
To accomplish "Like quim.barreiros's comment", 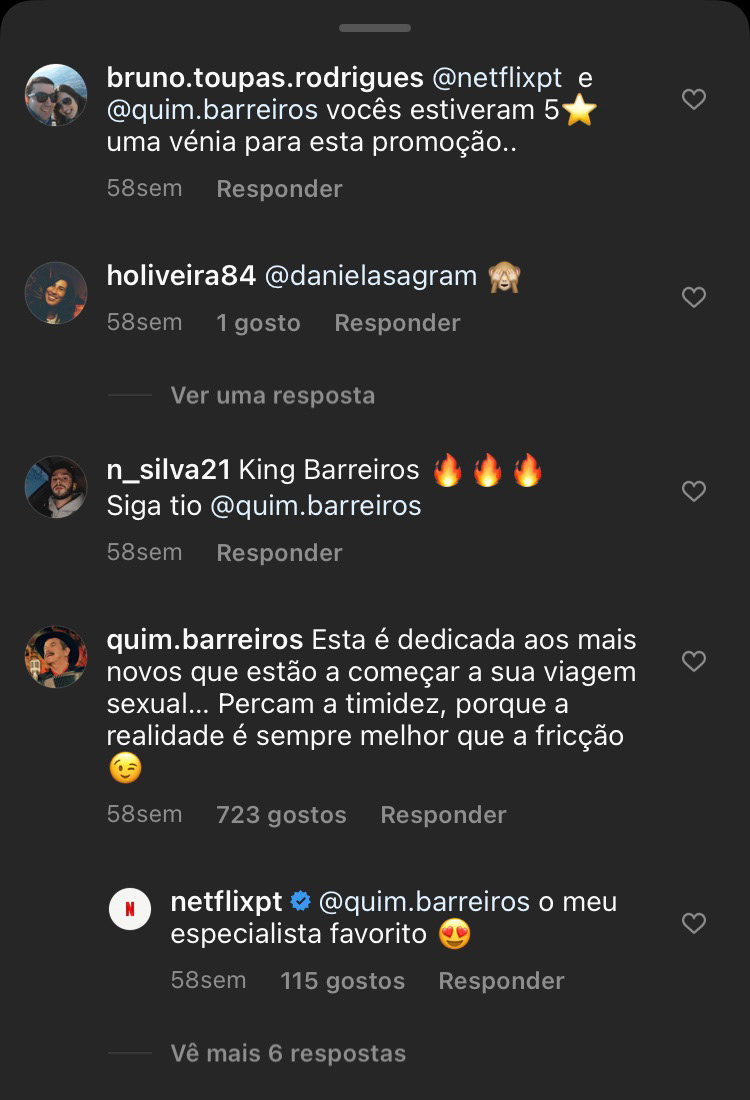I will tap(693, 661).
